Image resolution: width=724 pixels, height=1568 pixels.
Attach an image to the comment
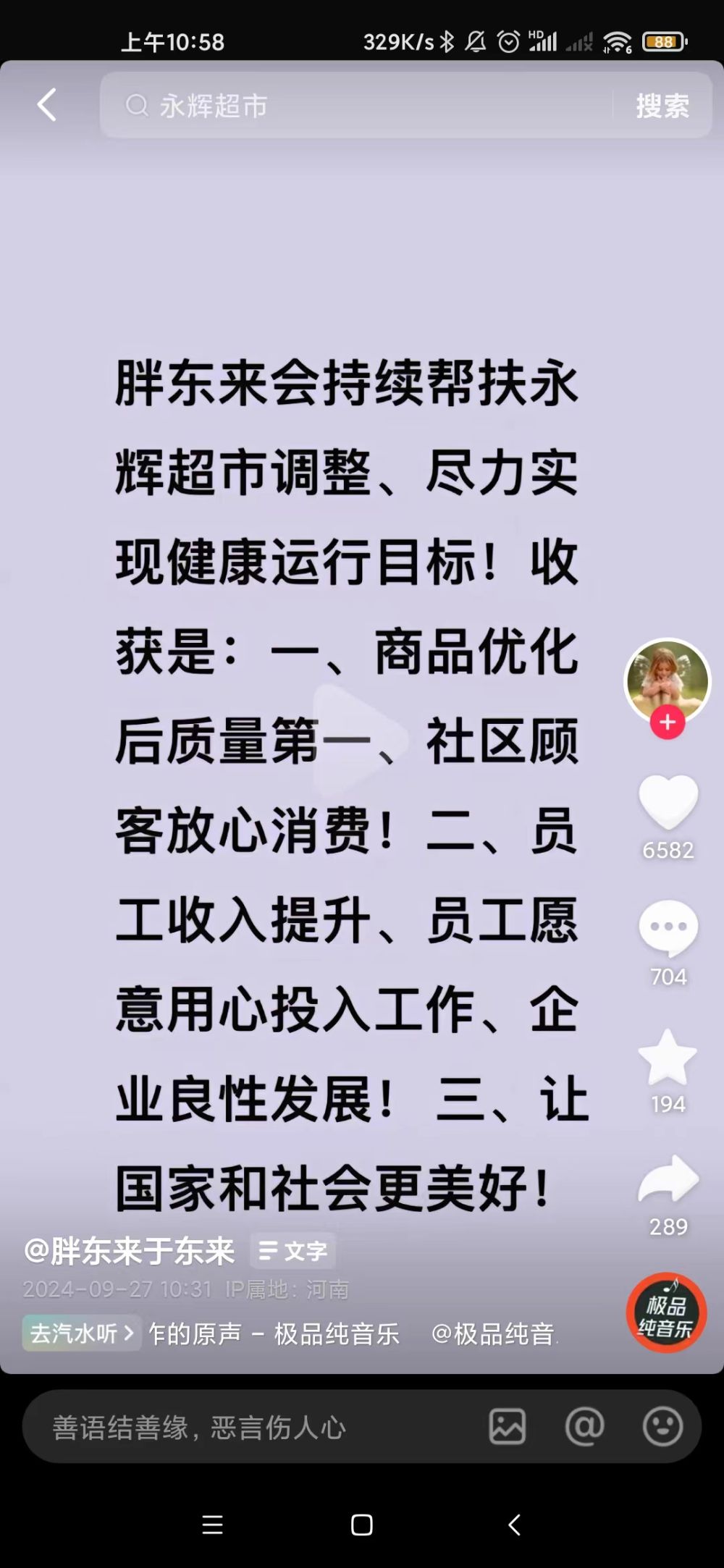click(x=507, y=1427)
